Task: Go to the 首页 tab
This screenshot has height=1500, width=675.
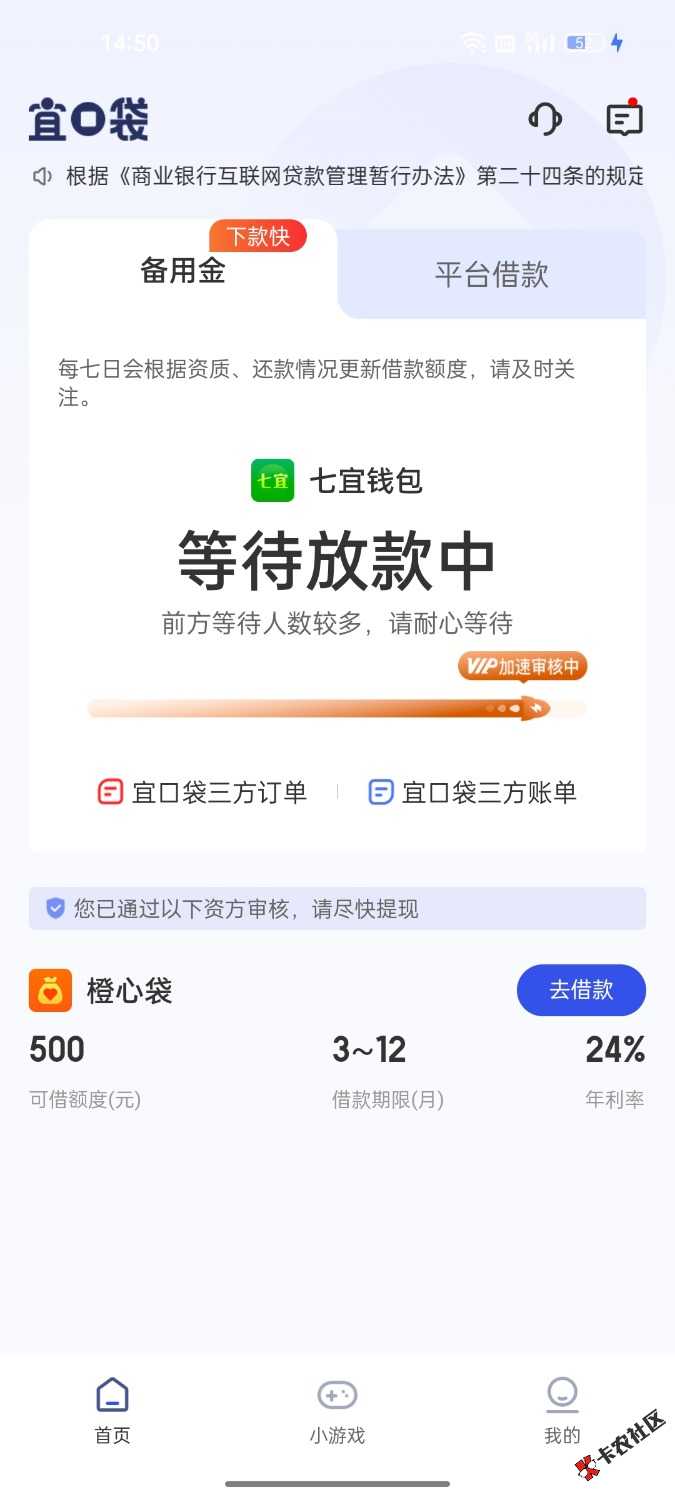Action: (112, 1410)
